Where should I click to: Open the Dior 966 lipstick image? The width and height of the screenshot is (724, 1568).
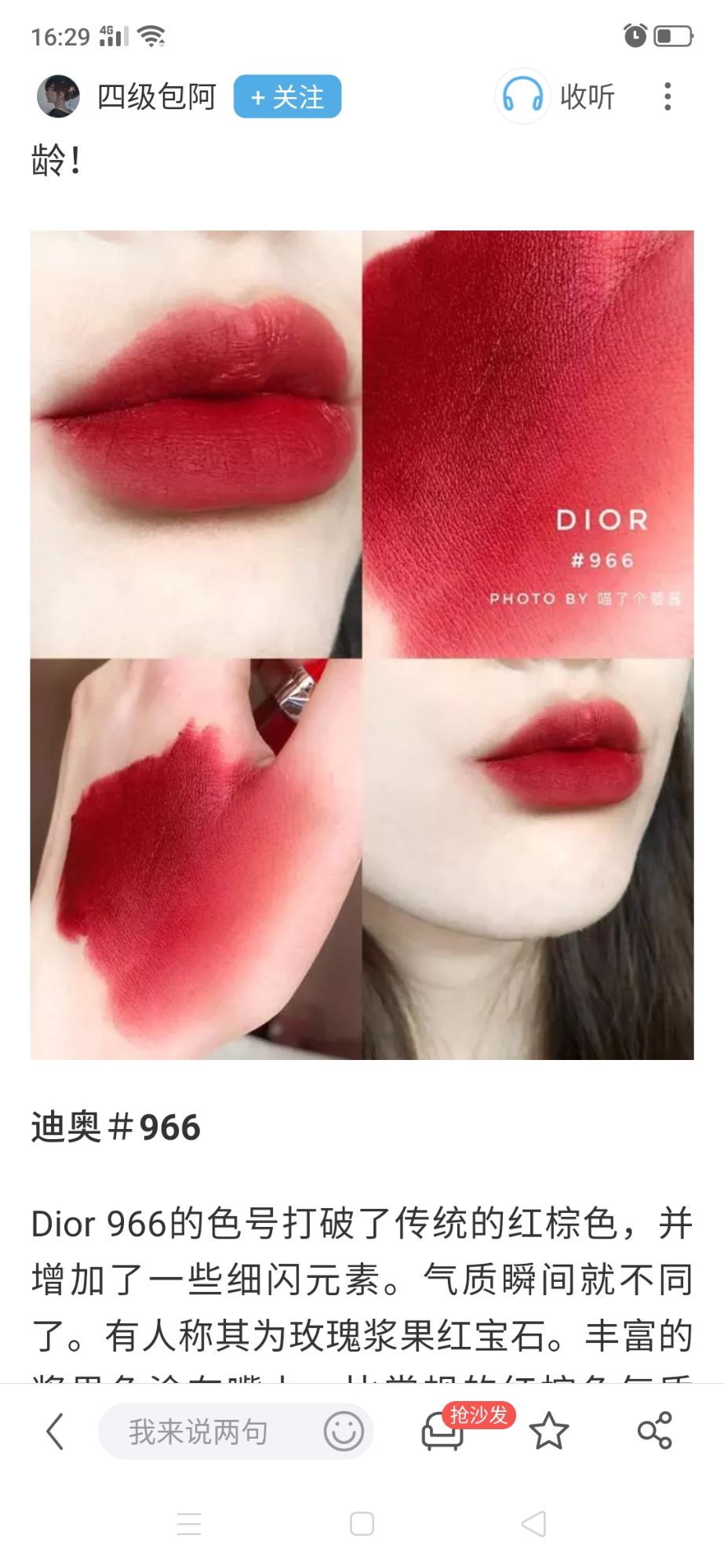(362, 644)
